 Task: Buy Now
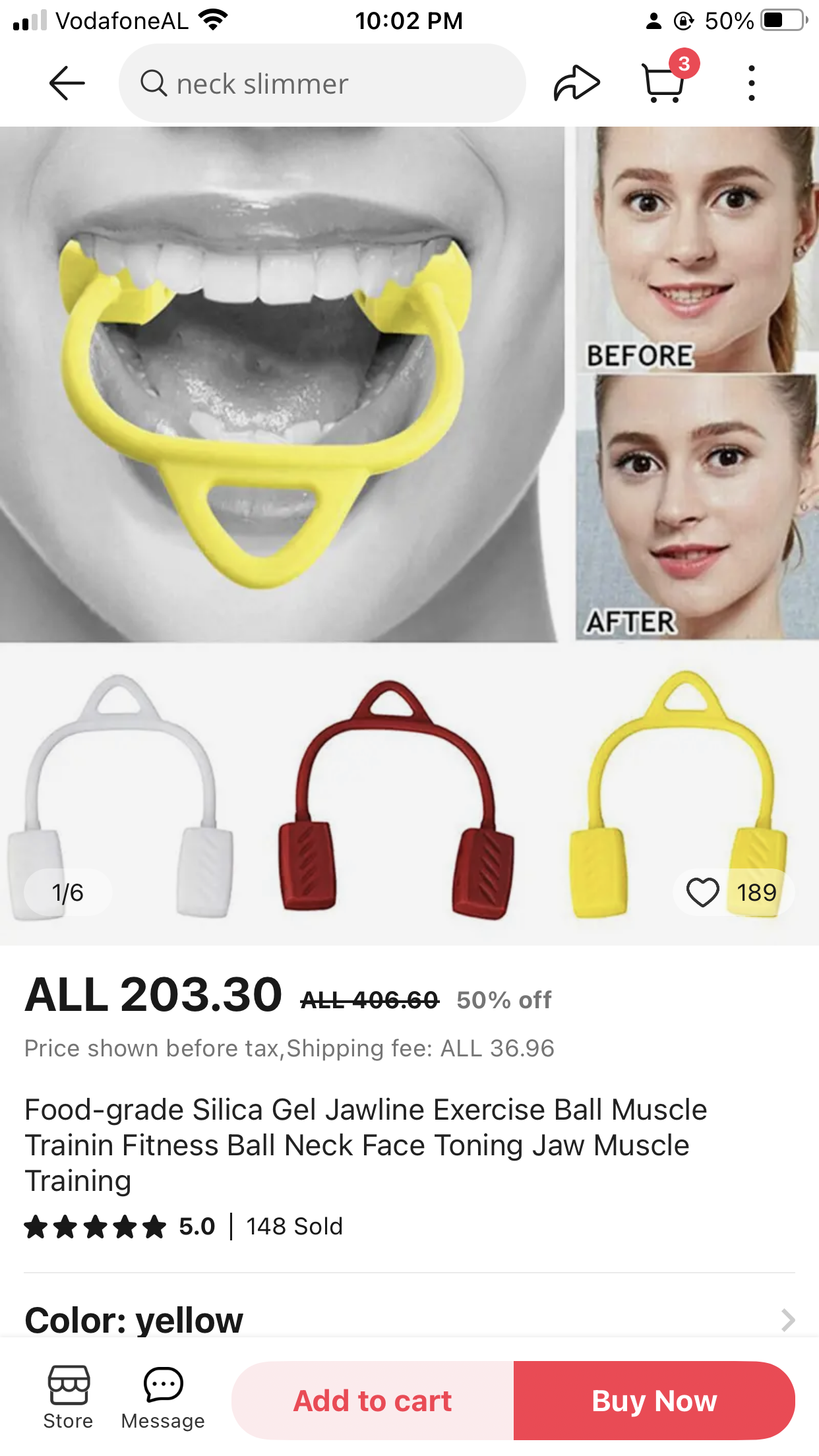pos(653,1401)
